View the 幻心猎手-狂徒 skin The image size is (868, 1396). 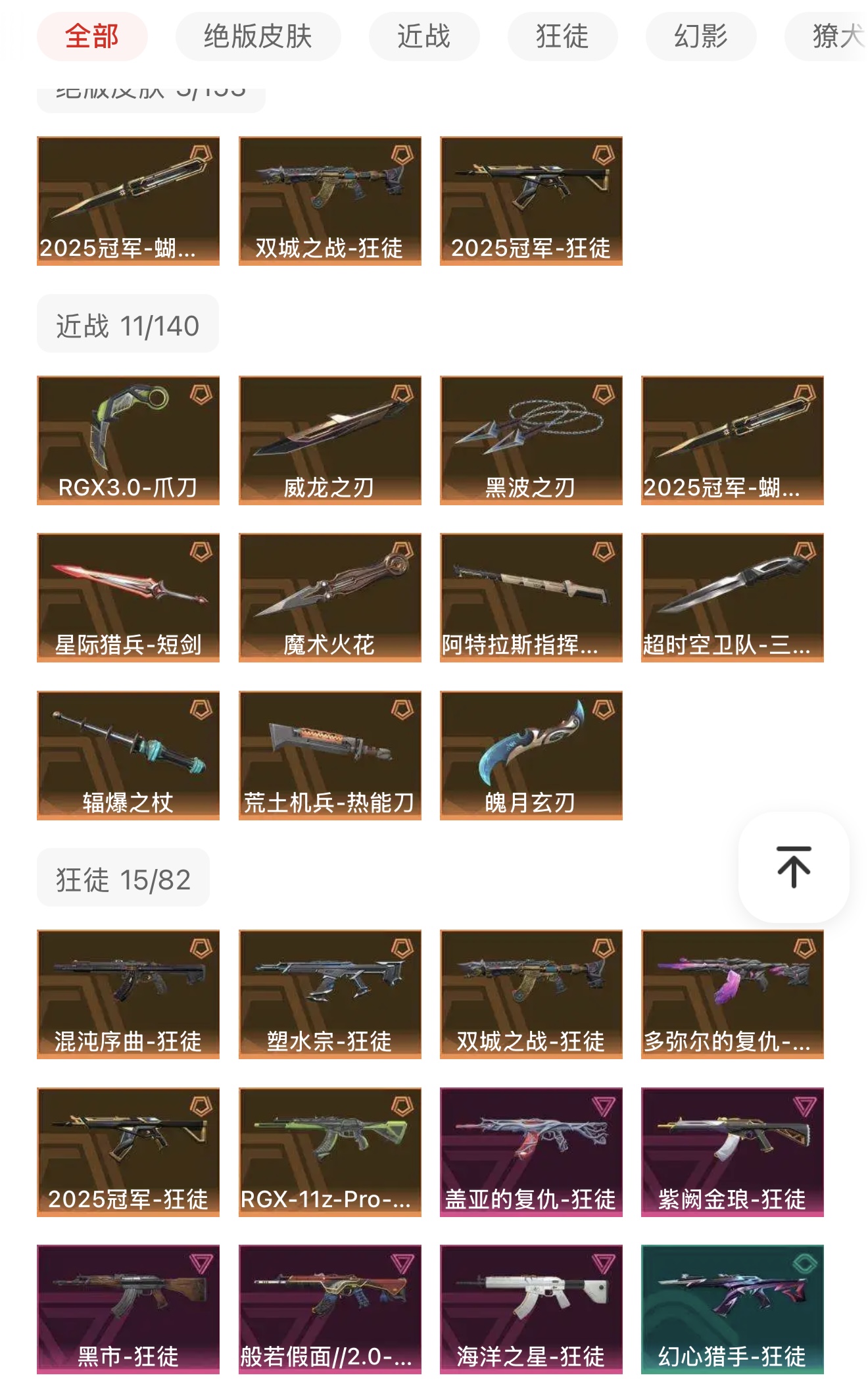[x=732, y=1309]
